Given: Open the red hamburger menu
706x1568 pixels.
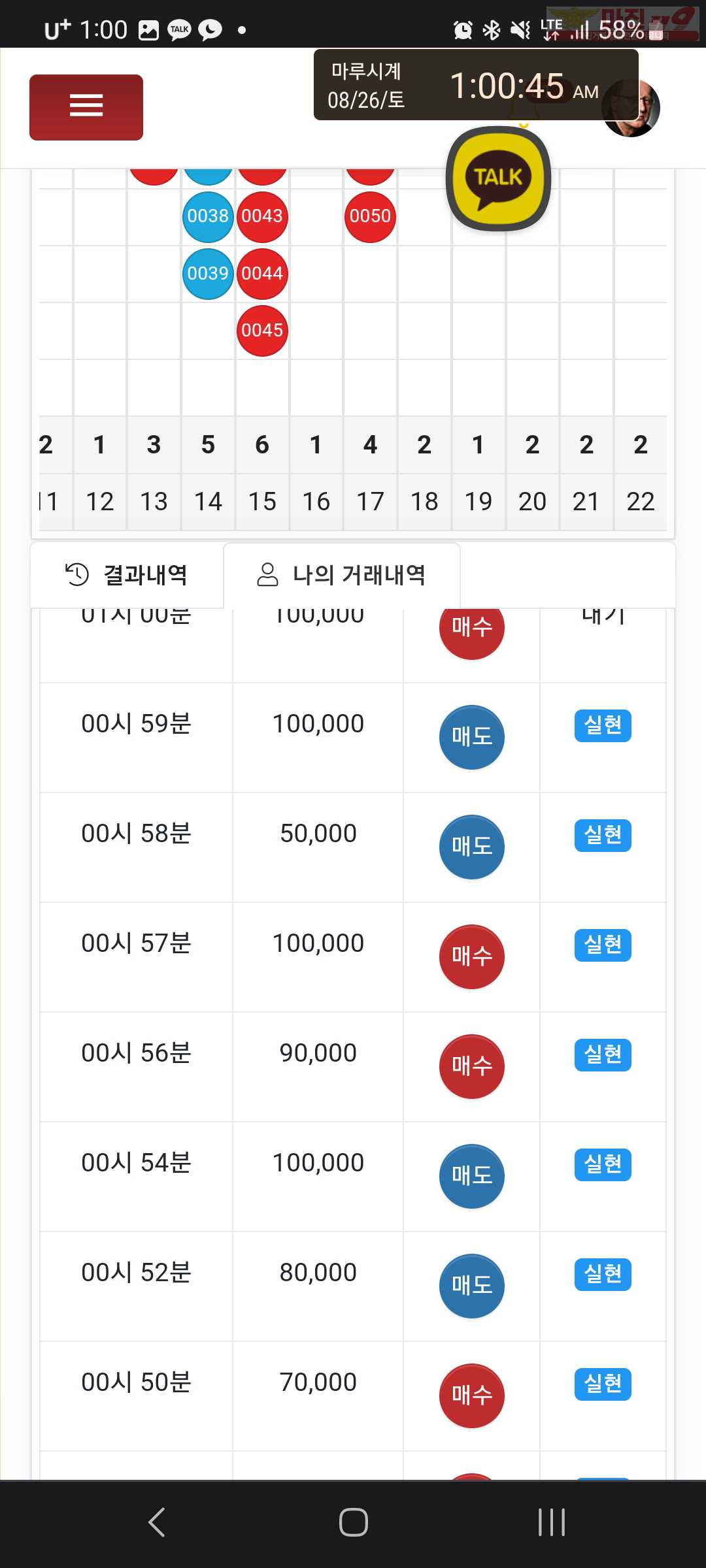Looking at the screenshot, I should (x=86, y=107).
